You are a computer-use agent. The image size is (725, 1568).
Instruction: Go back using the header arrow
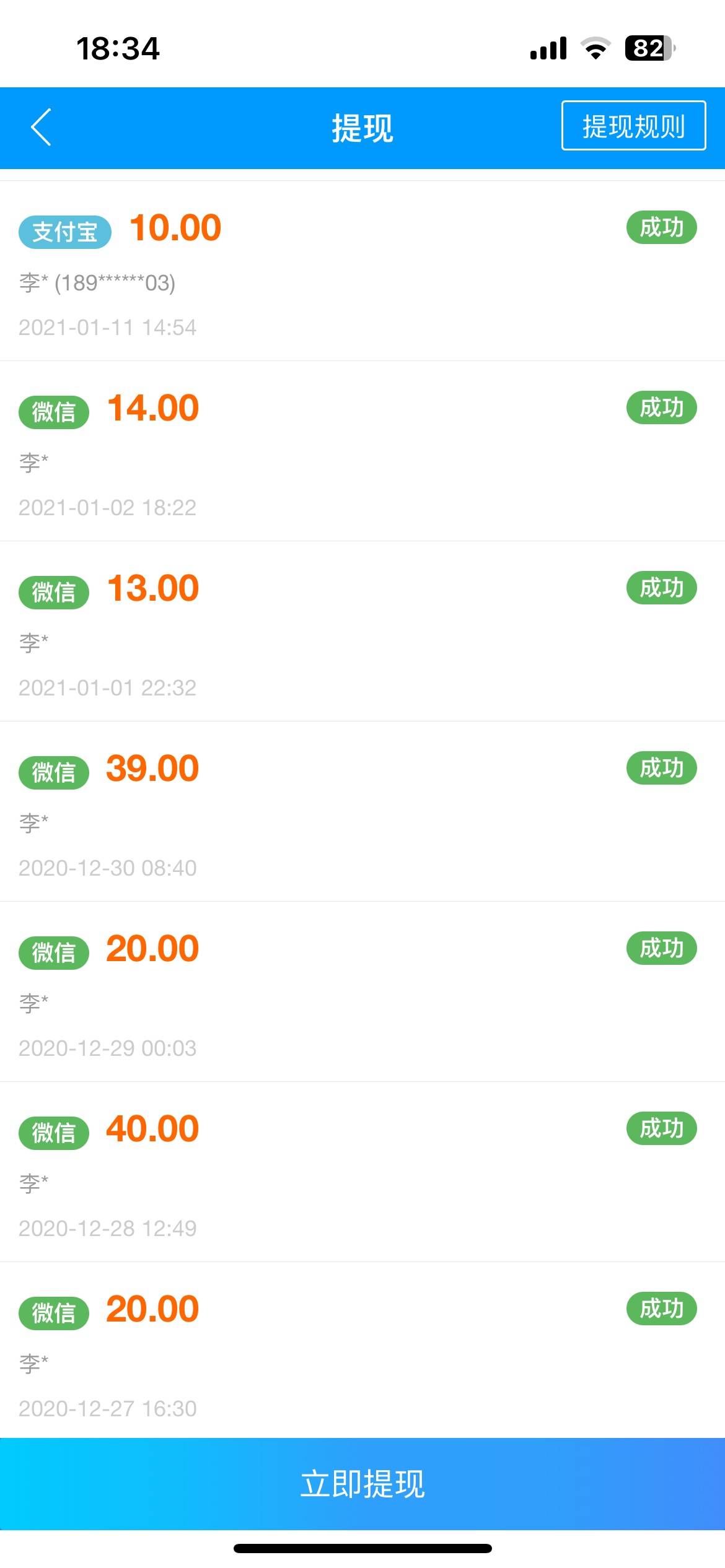pyautogui.click(x=41, y=128)
